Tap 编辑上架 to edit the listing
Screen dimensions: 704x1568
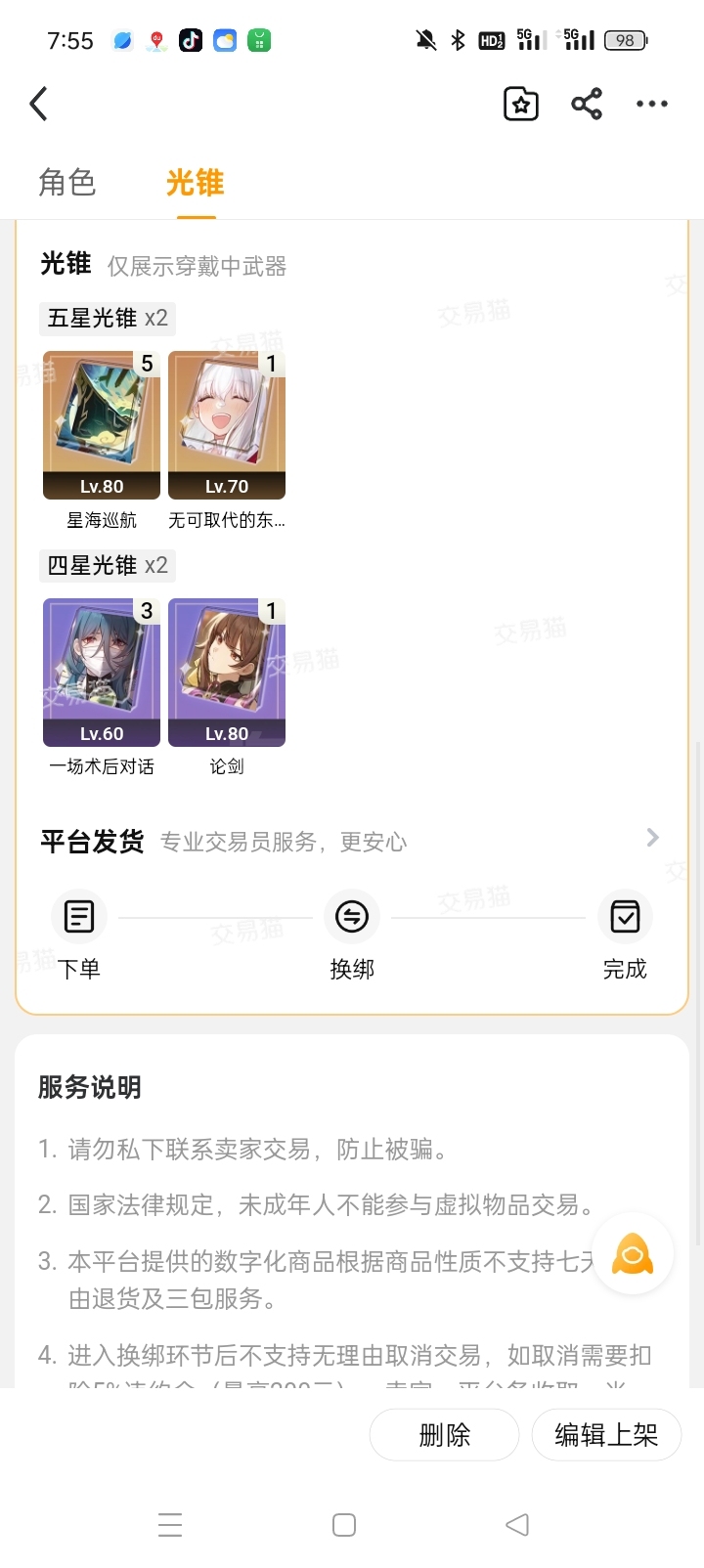[x=606, y=1434]
